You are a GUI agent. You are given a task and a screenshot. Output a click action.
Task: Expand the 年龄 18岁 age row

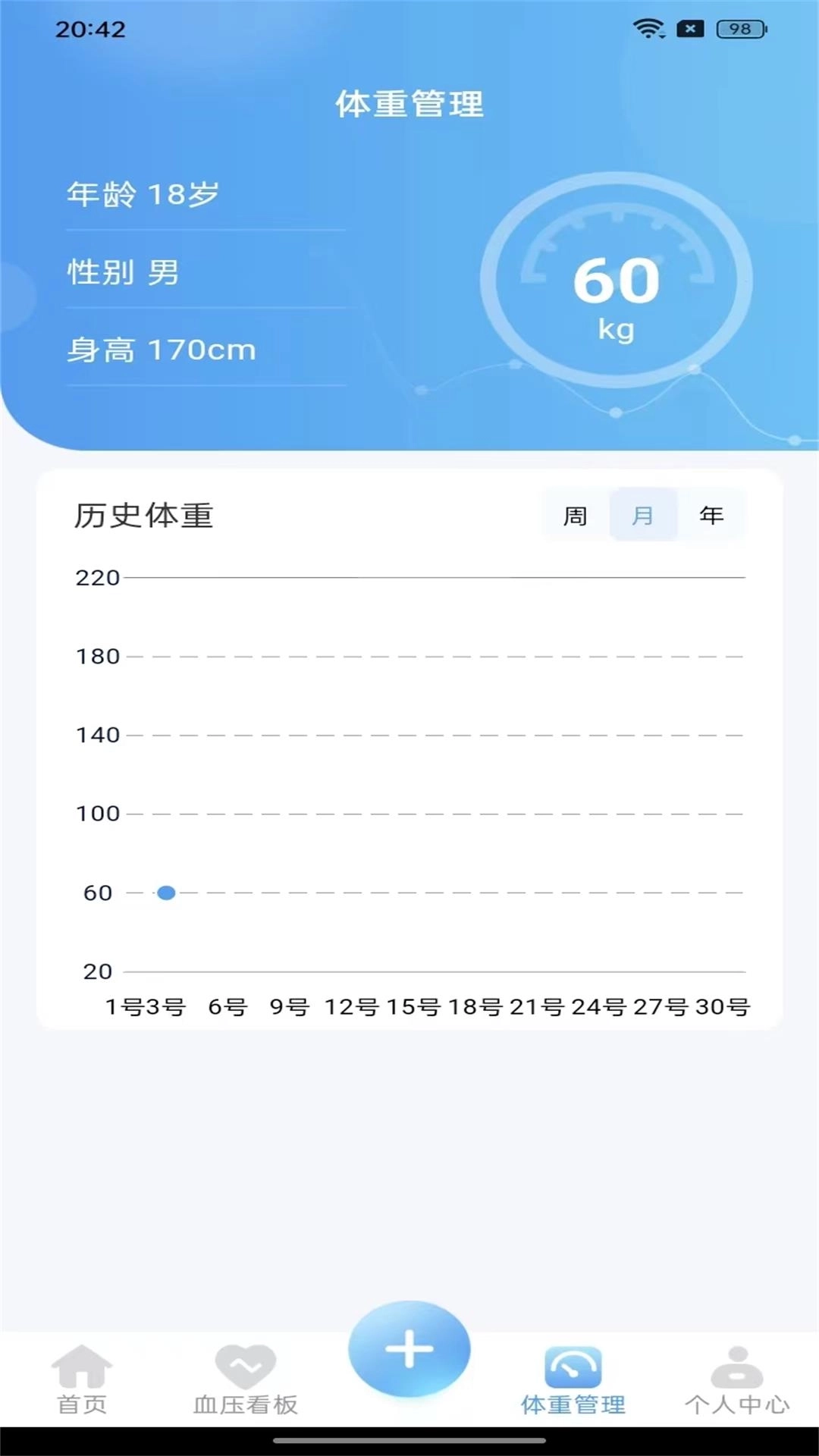pyautogui.click(x=143, y=194)
